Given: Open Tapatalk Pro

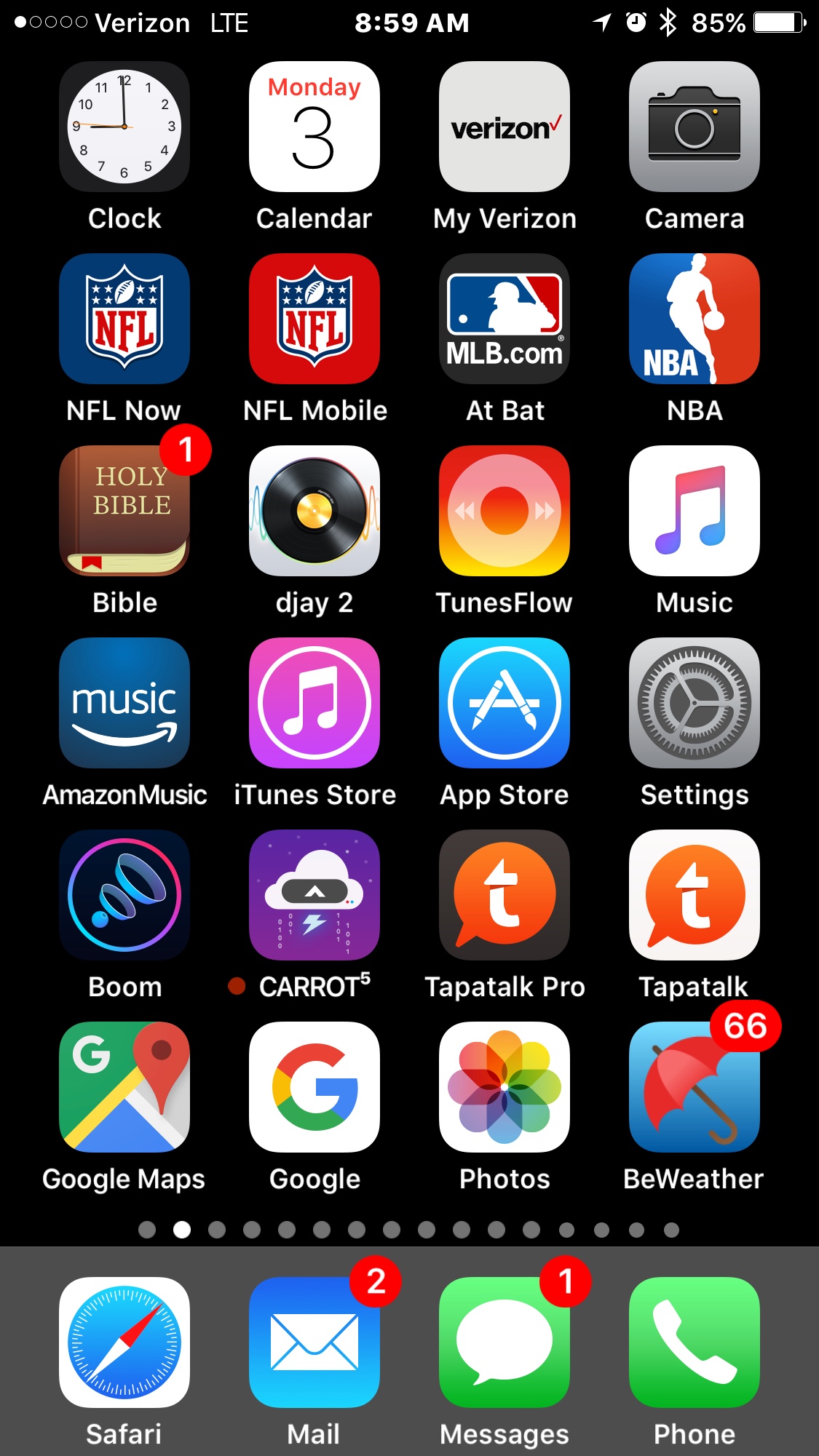Looking at the screenshot, I should pyautogui.click(x=505, y=895).
